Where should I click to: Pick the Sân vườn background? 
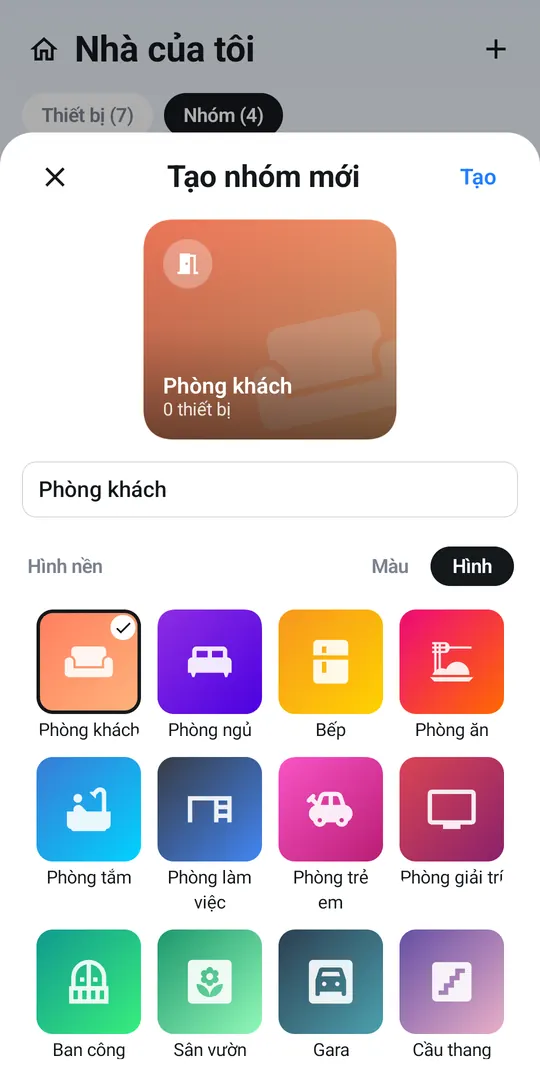point(209,982)
